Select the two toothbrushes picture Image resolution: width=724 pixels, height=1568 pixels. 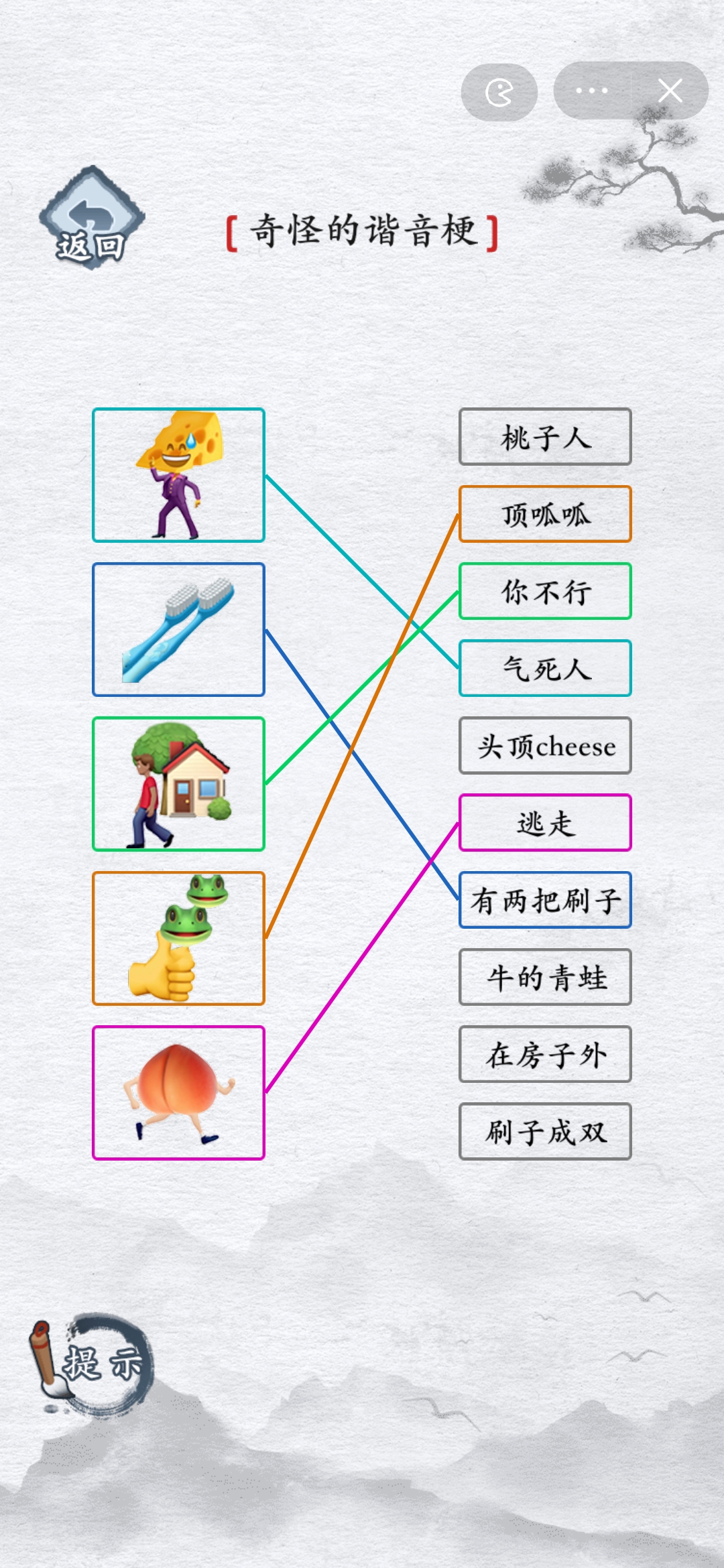tap(178, 629)
